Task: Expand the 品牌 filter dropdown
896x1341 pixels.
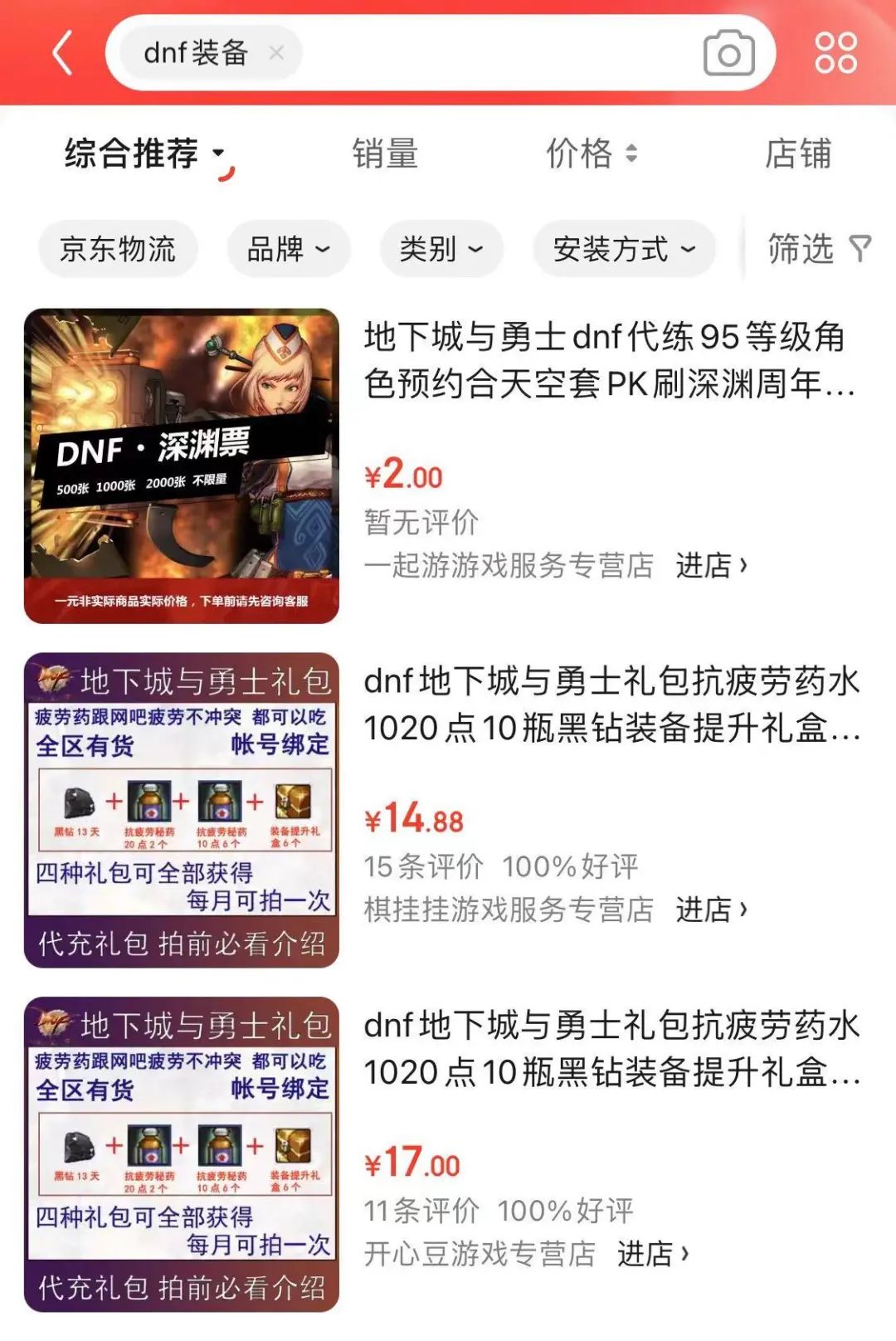Action: (288, 249)
